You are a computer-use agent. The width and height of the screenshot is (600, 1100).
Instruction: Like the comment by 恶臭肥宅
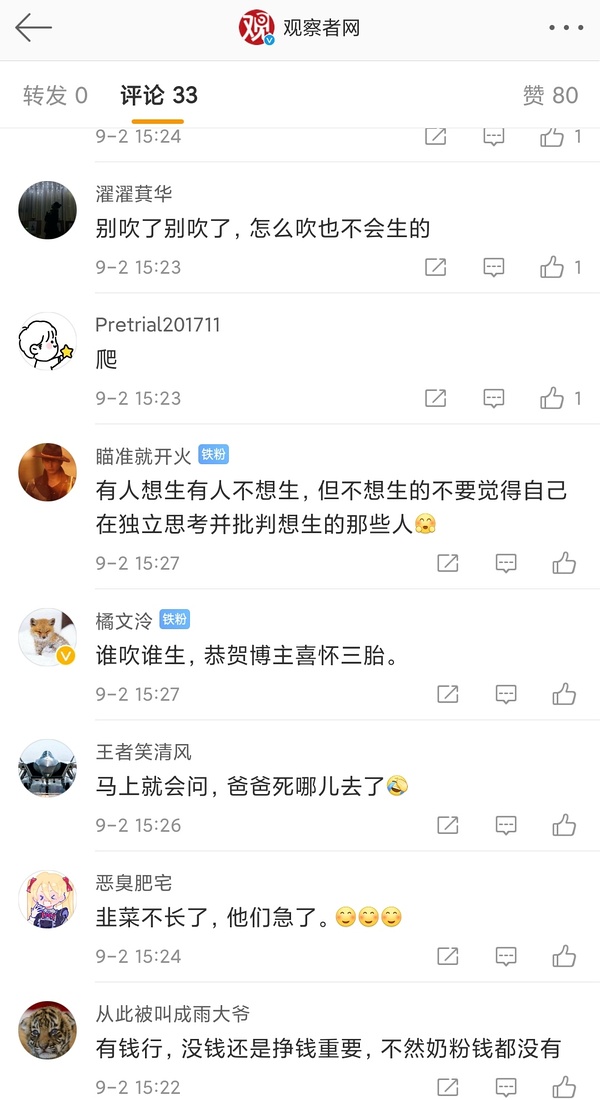(x=564, y=956)
